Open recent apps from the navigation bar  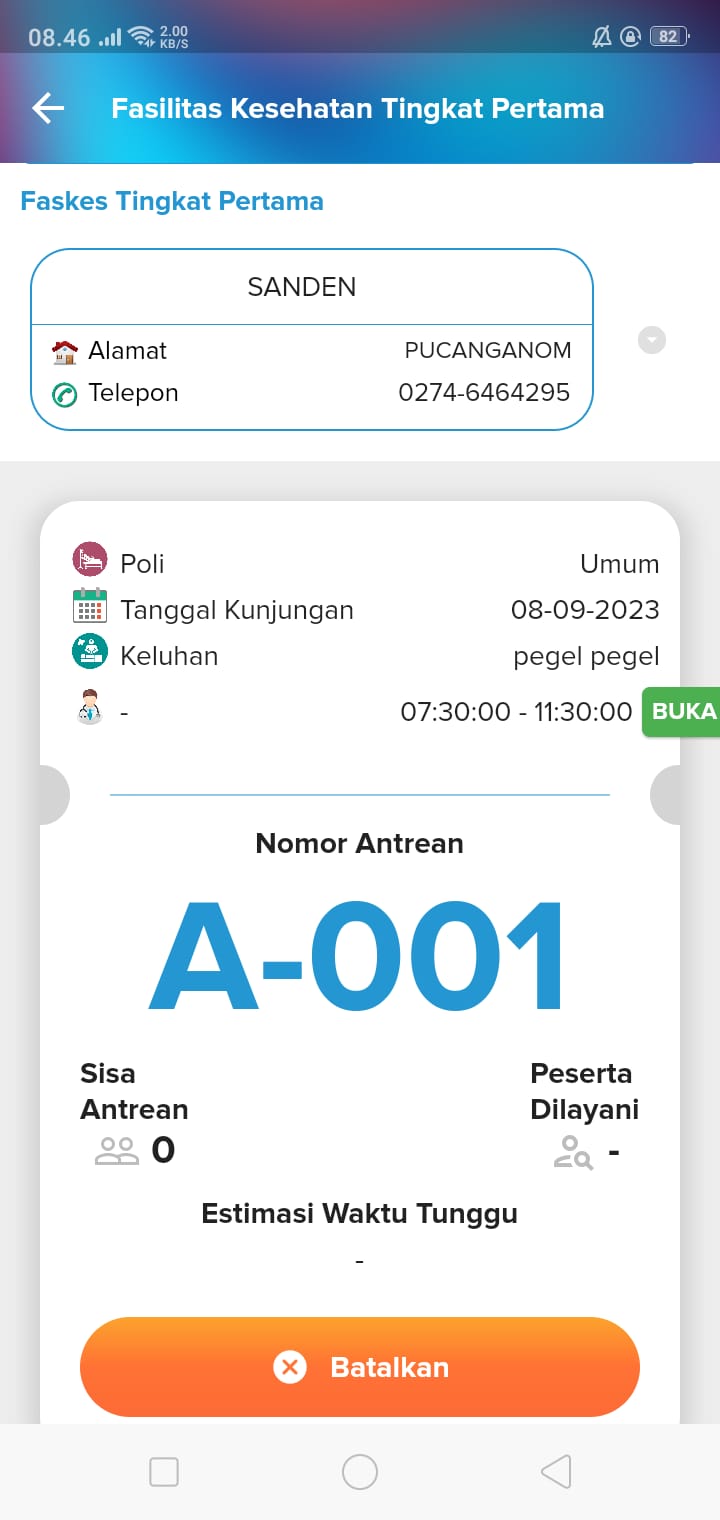(x=164, y=1472)
